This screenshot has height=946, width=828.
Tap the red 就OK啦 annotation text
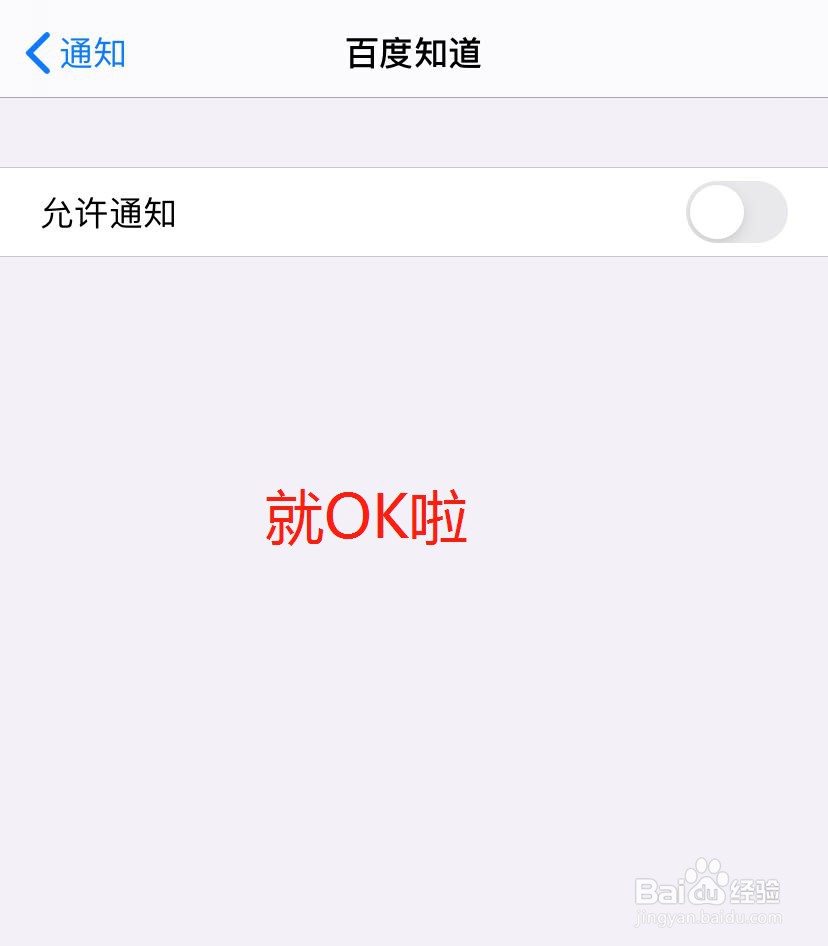tap(366, 516)
